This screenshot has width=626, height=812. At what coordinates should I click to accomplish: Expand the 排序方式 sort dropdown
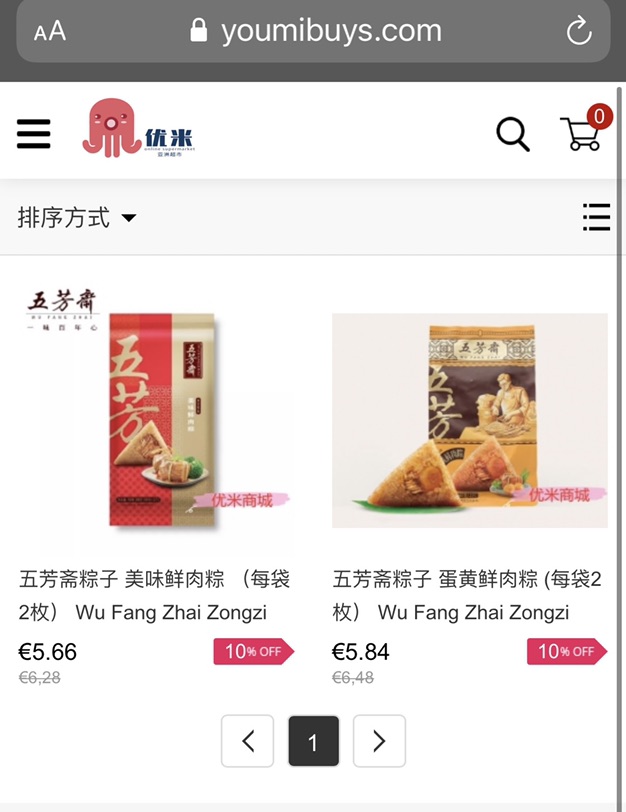click(x=77, y=218)
